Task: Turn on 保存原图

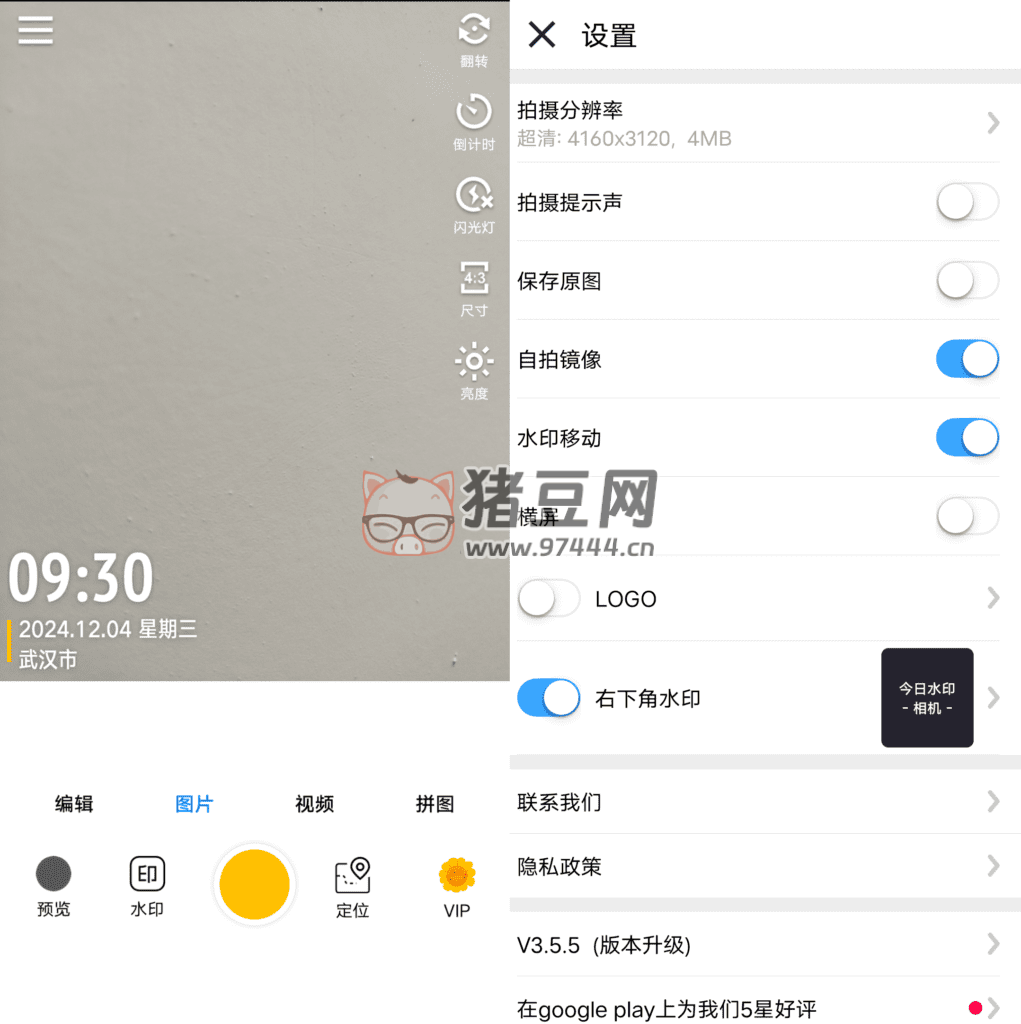Action: click(967, 281)
